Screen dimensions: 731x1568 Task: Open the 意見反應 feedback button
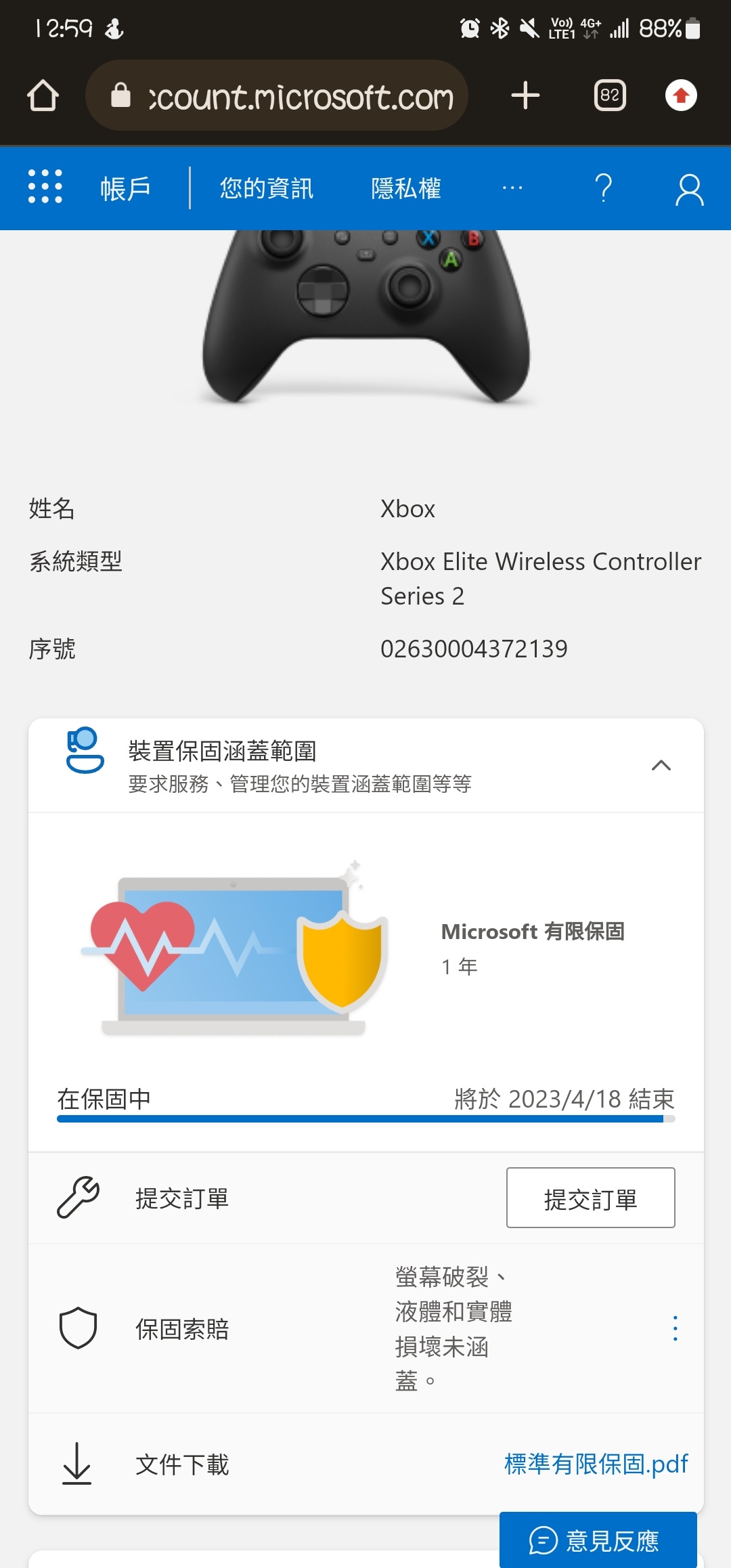coord(598,1540)
